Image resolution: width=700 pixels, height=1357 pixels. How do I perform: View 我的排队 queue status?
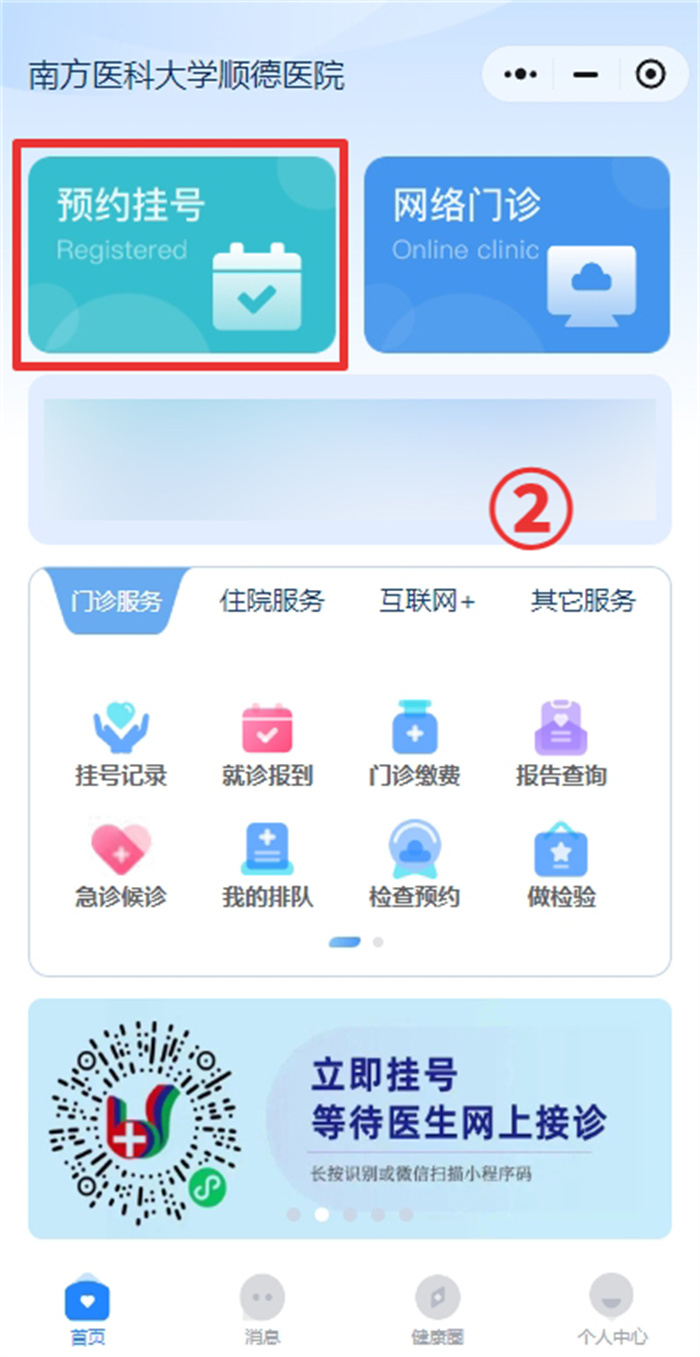tap(267, 865)
